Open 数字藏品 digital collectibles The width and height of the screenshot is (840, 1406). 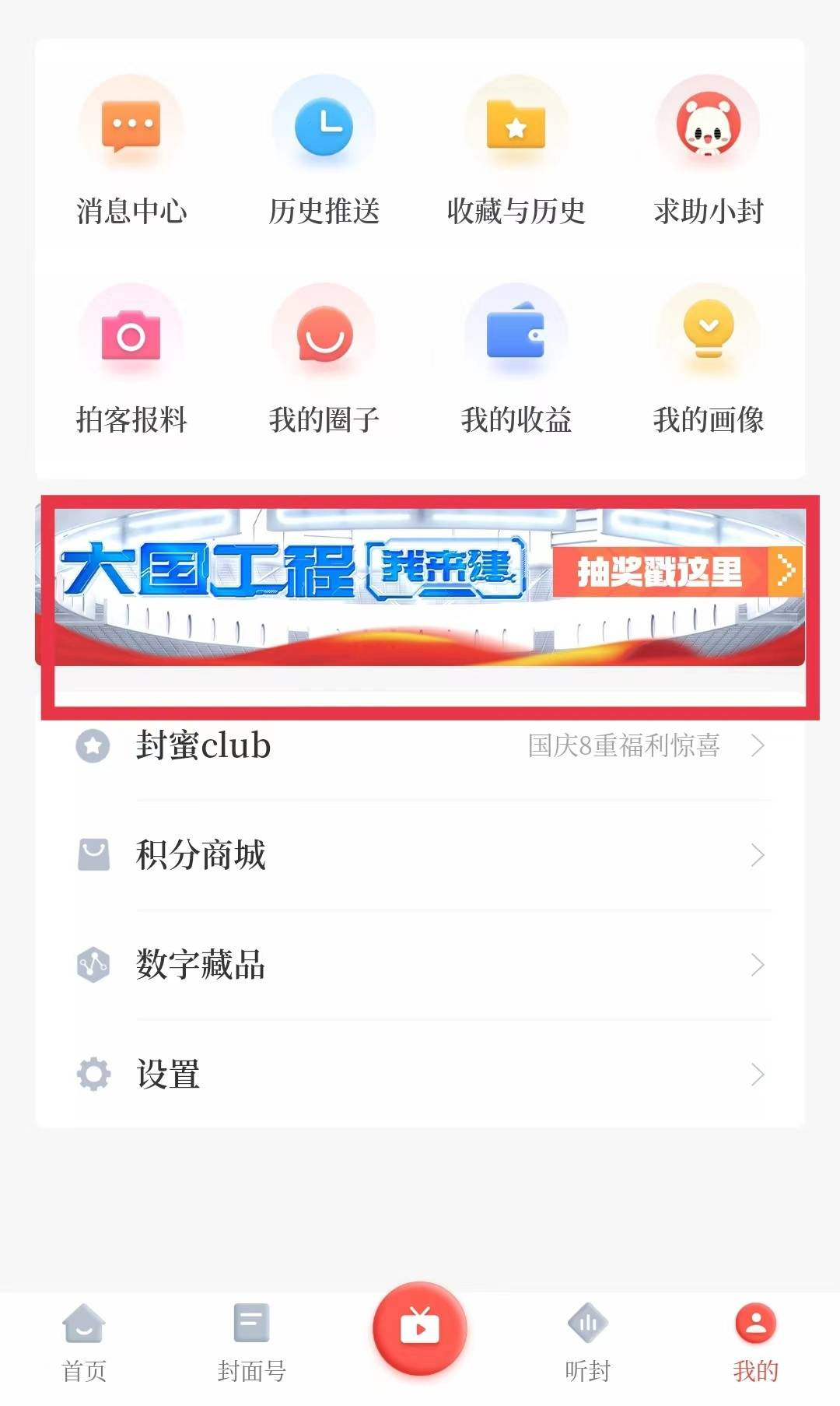click(x=420, y=965)
